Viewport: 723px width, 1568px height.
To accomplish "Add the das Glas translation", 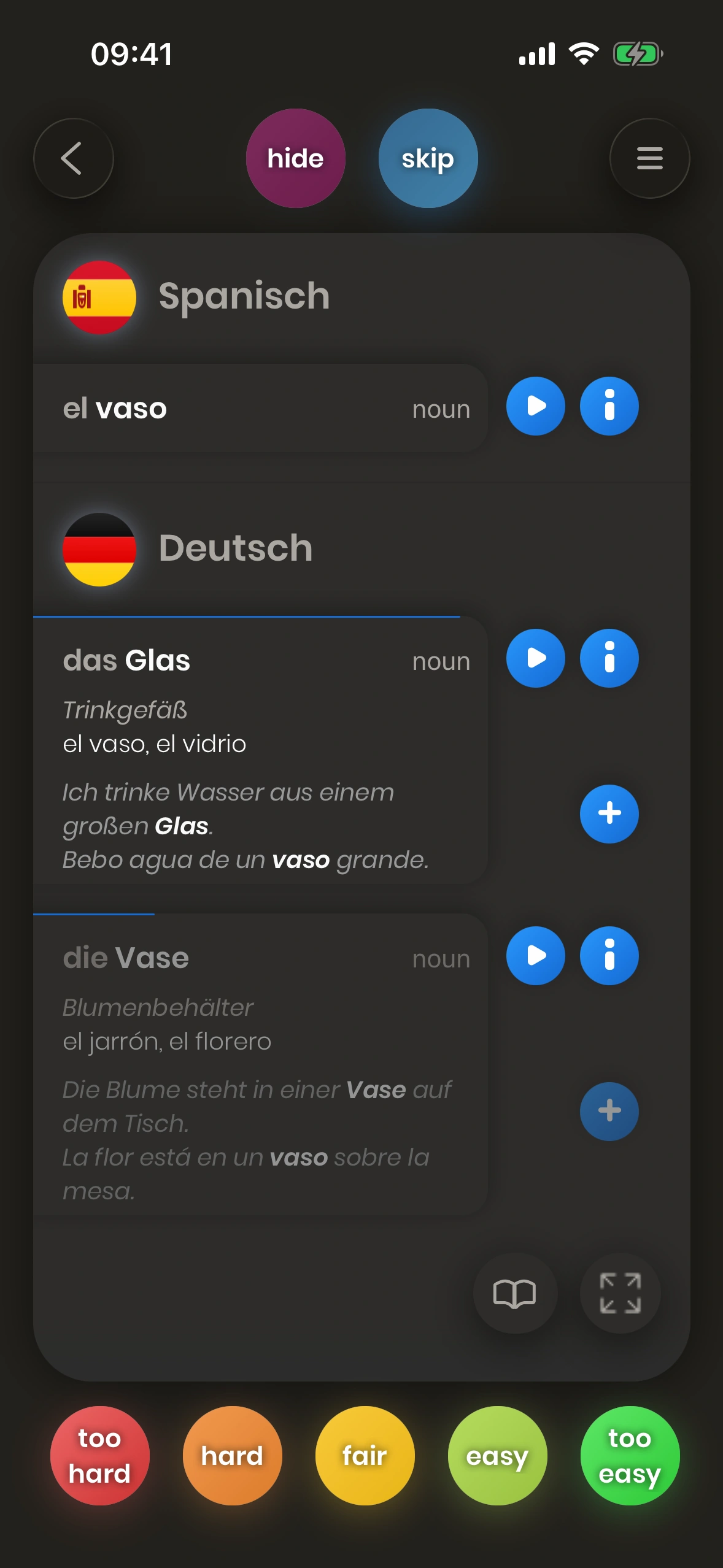I will [x=609, y=813].
